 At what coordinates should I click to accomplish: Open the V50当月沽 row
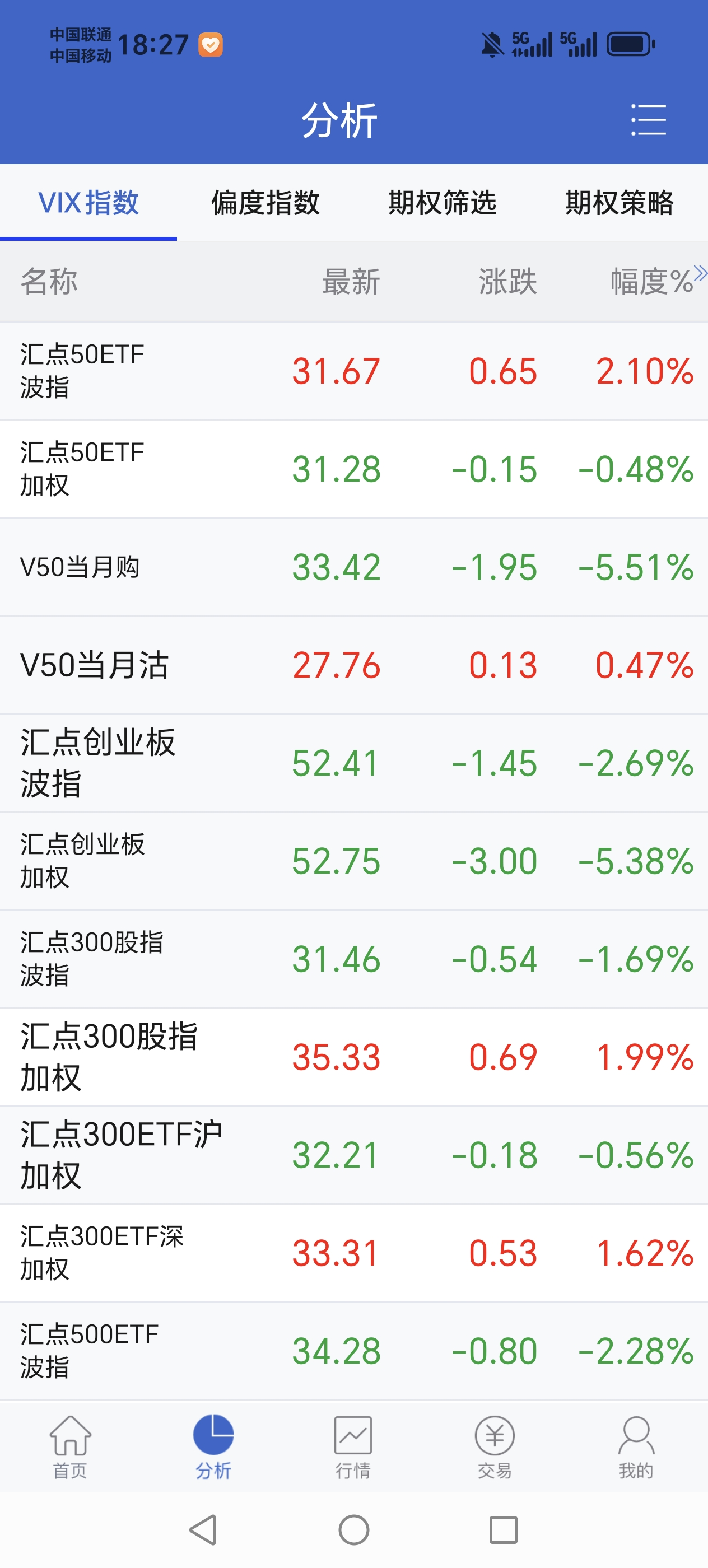(x=353, y=665)
